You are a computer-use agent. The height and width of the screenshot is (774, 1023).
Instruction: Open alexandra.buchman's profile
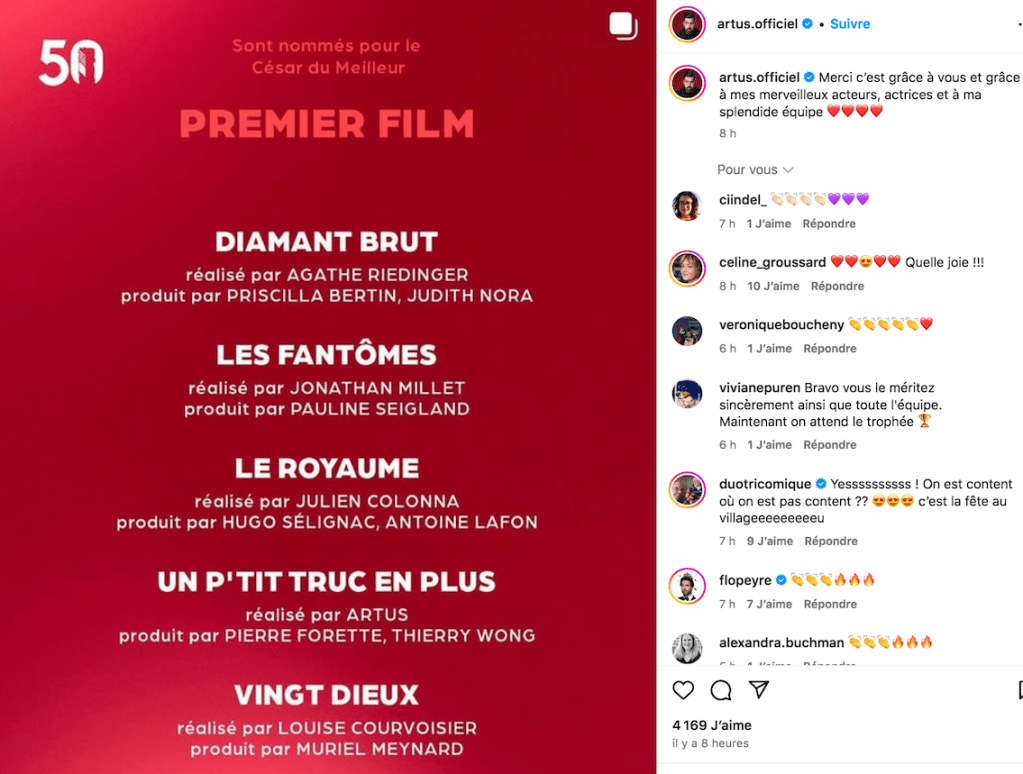pos(781,642)
